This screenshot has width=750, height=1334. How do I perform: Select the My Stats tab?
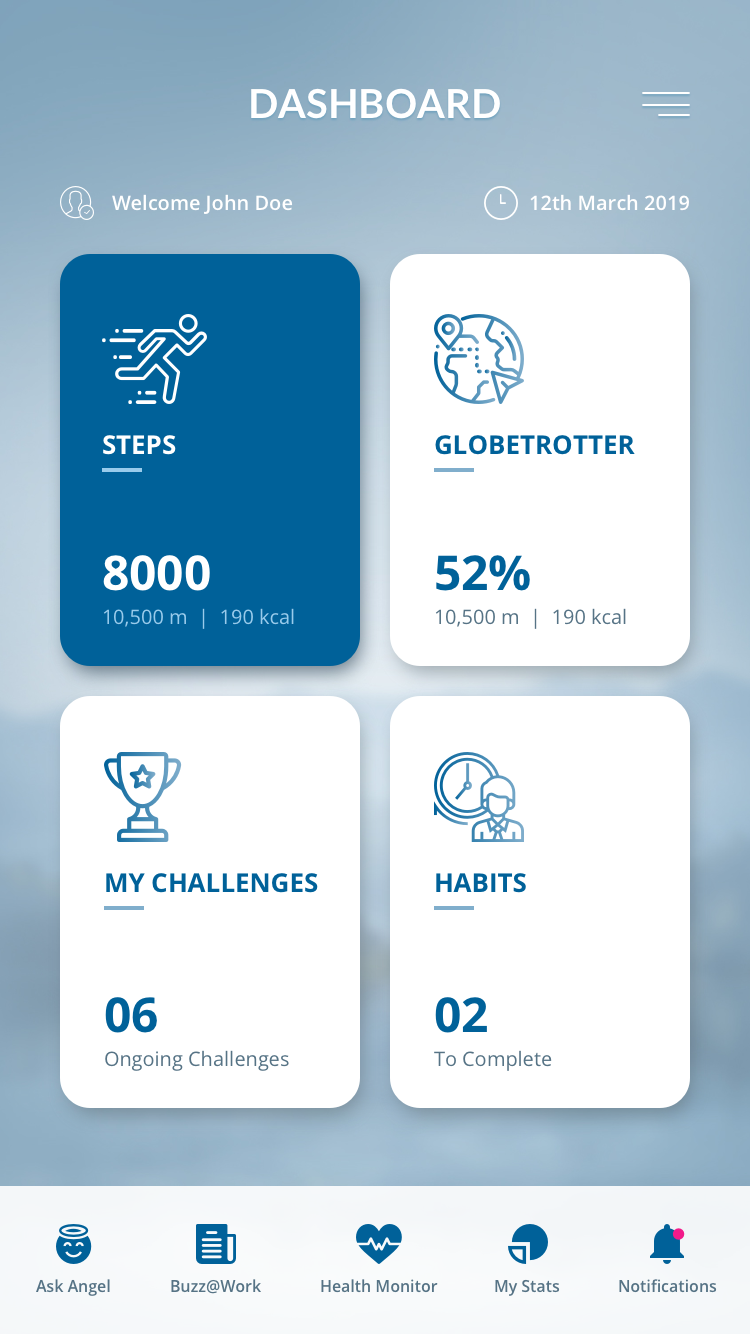click(527, 1258)
